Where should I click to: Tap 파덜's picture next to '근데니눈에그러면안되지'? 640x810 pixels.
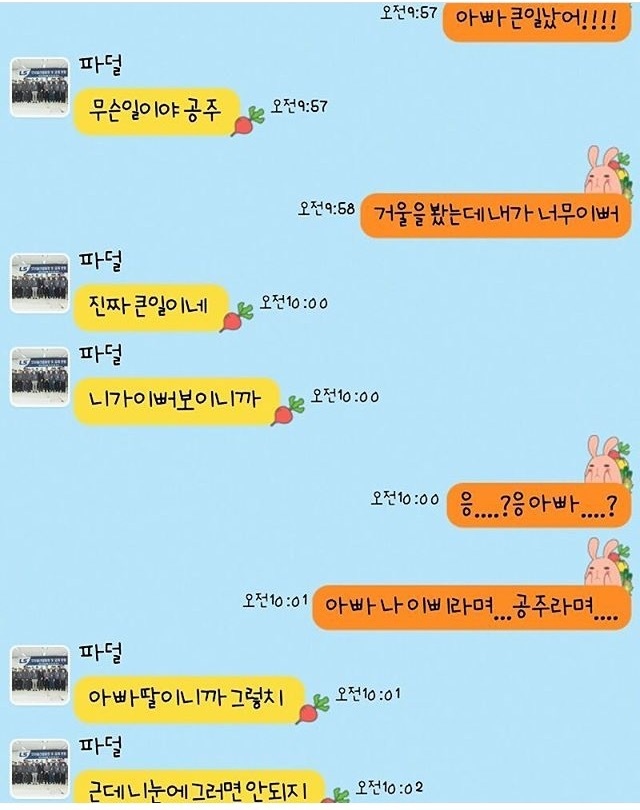point(40,769)
